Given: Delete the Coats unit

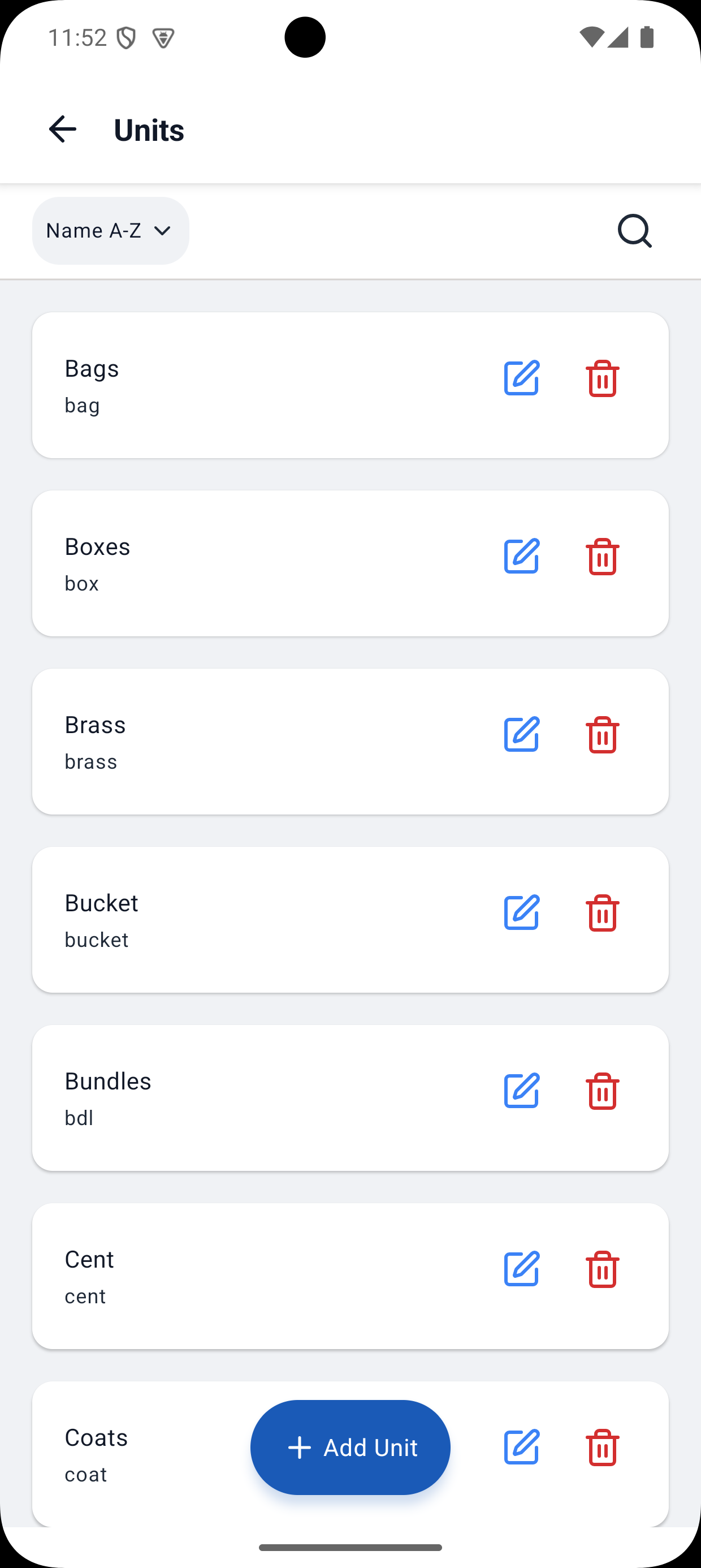Looking at the screenshot, I should point(603,1448).
